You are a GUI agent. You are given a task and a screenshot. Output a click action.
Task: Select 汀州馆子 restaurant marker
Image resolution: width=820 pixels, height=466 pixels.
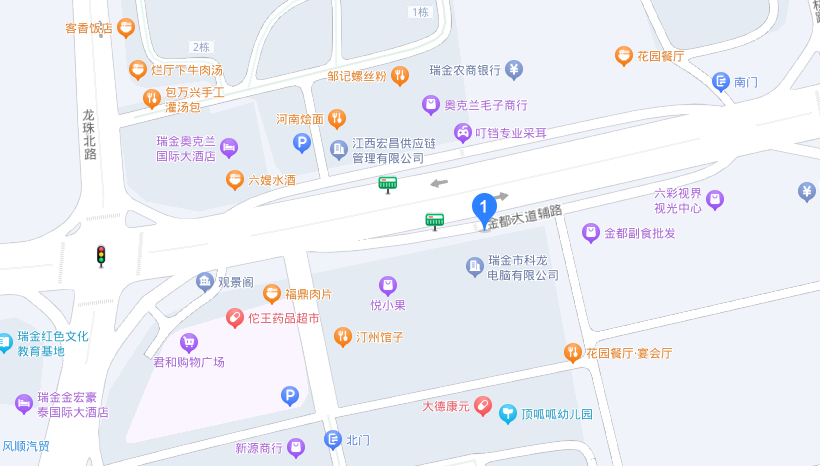343,337
